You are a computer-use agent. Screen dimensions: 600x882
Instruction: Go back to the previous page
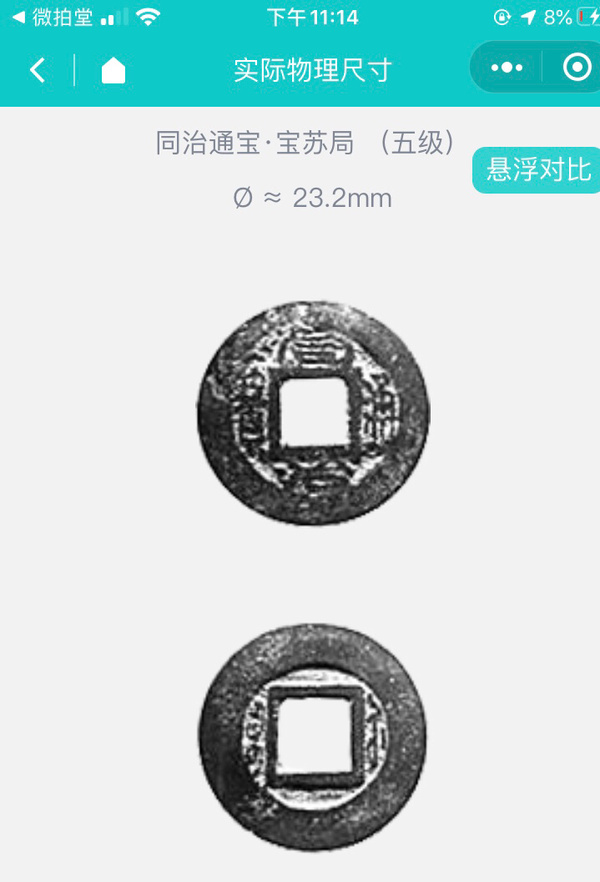pos(38,70)
